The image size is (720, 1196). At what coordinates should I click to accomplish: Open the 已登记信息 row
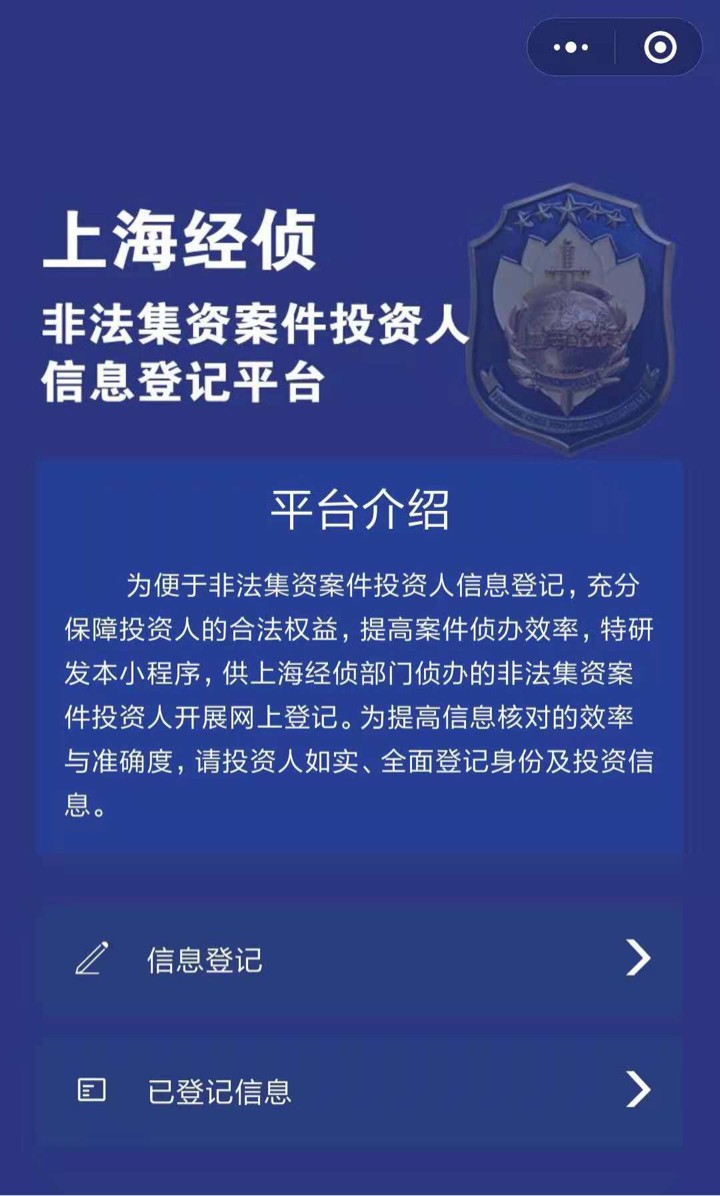coord(360,1090)
